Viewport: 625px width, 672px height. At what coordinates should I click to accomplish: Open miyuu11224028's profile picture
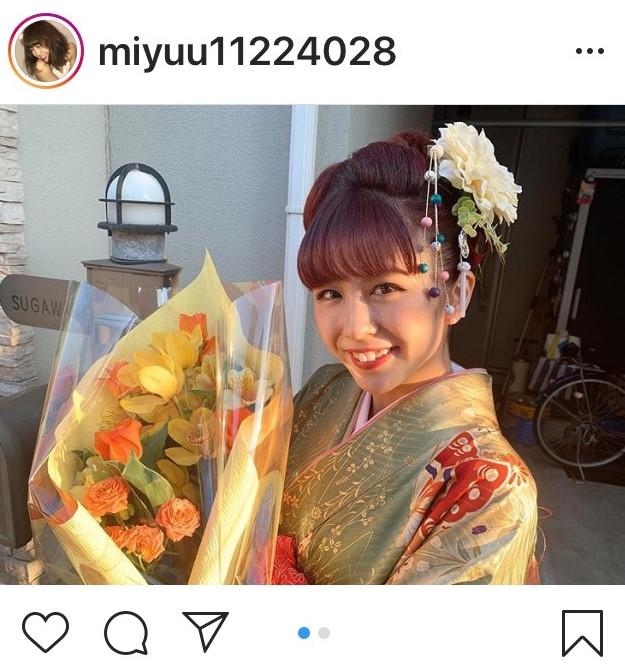tap(46, 51)
